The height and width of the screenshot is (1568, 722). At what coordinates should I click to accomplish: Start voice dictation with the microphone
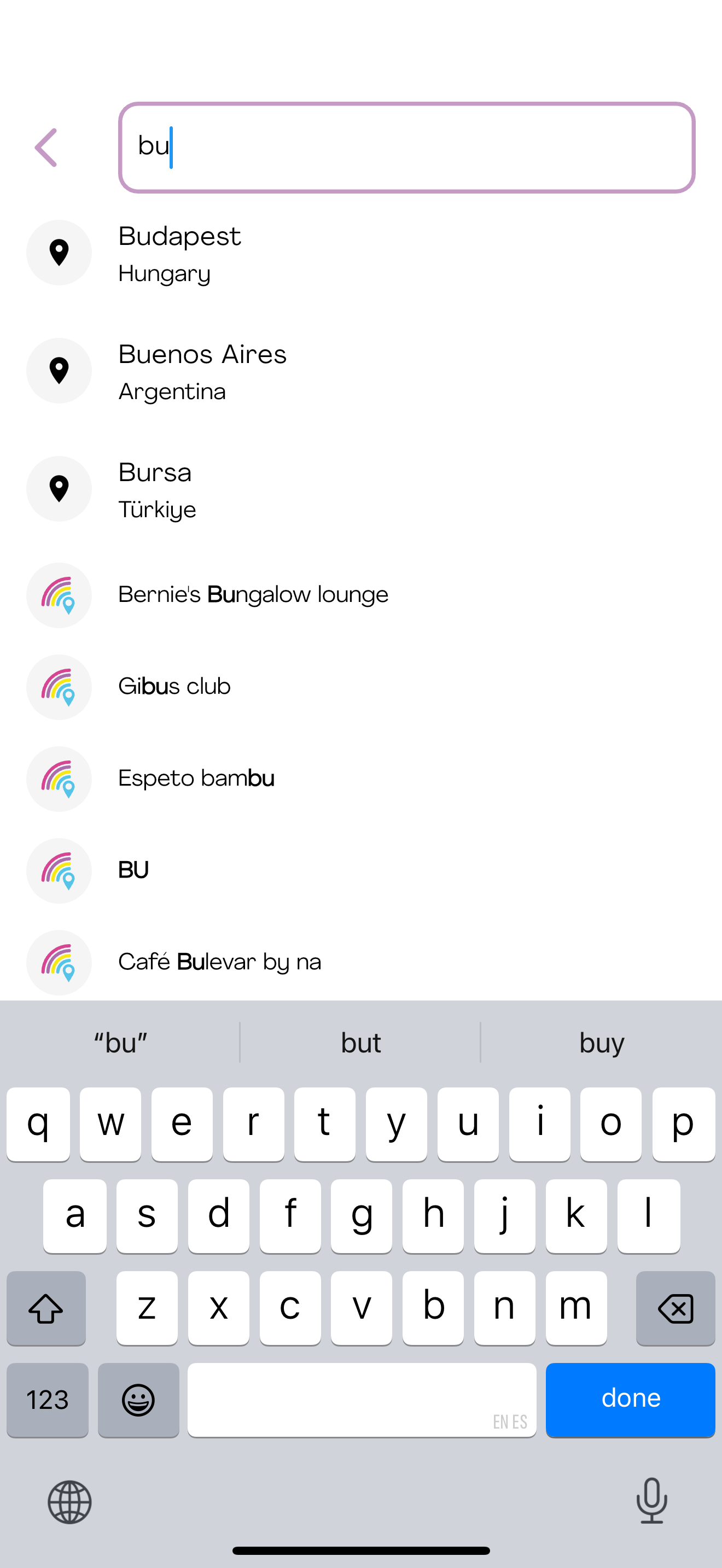(651, 1501)
